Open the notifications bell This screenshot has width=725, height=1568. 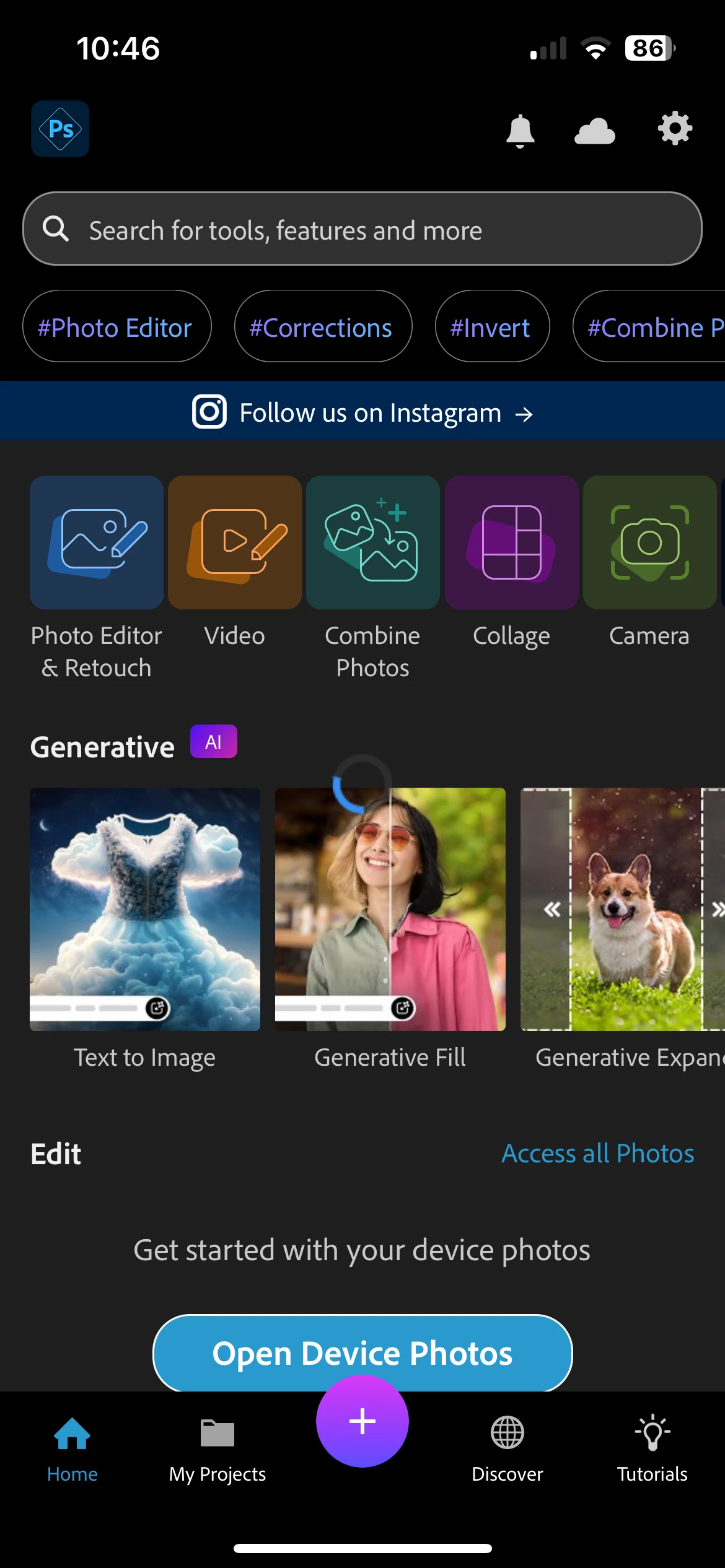pyautogui.click(x=520, y=131)
